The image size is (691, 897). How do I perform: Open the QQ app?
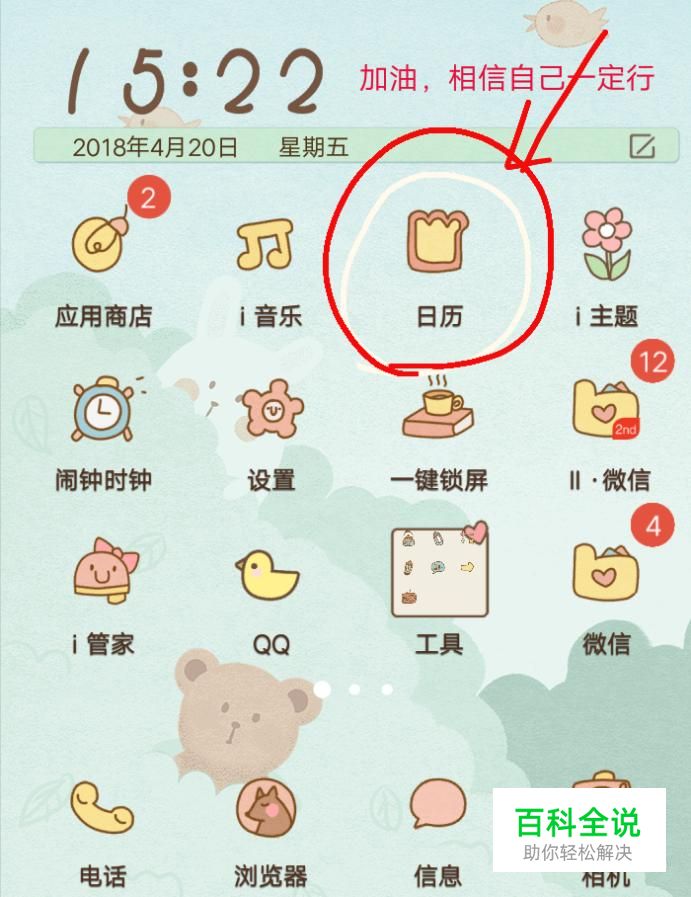[x=270, y=574]
